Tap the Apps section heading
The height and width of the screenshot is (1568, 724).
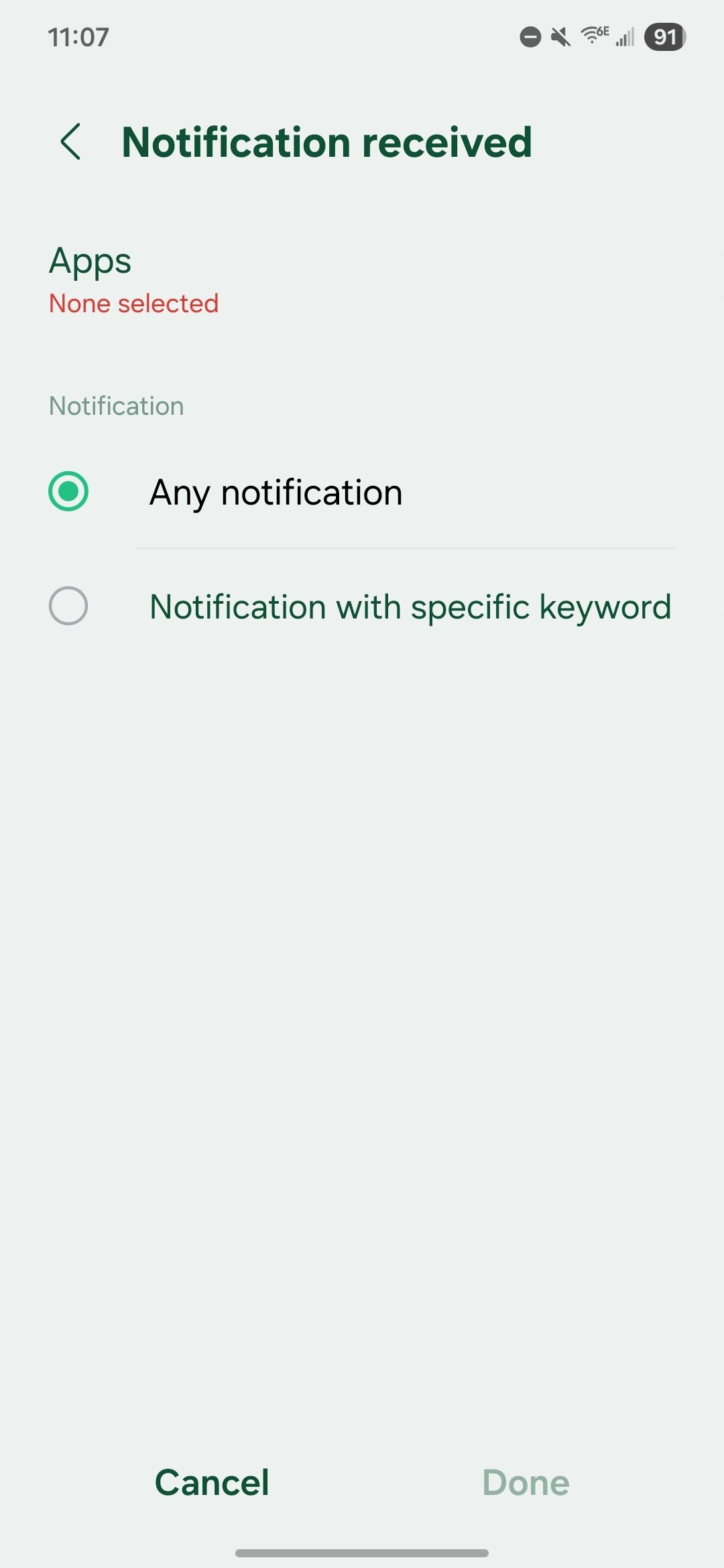click(90, 261)
